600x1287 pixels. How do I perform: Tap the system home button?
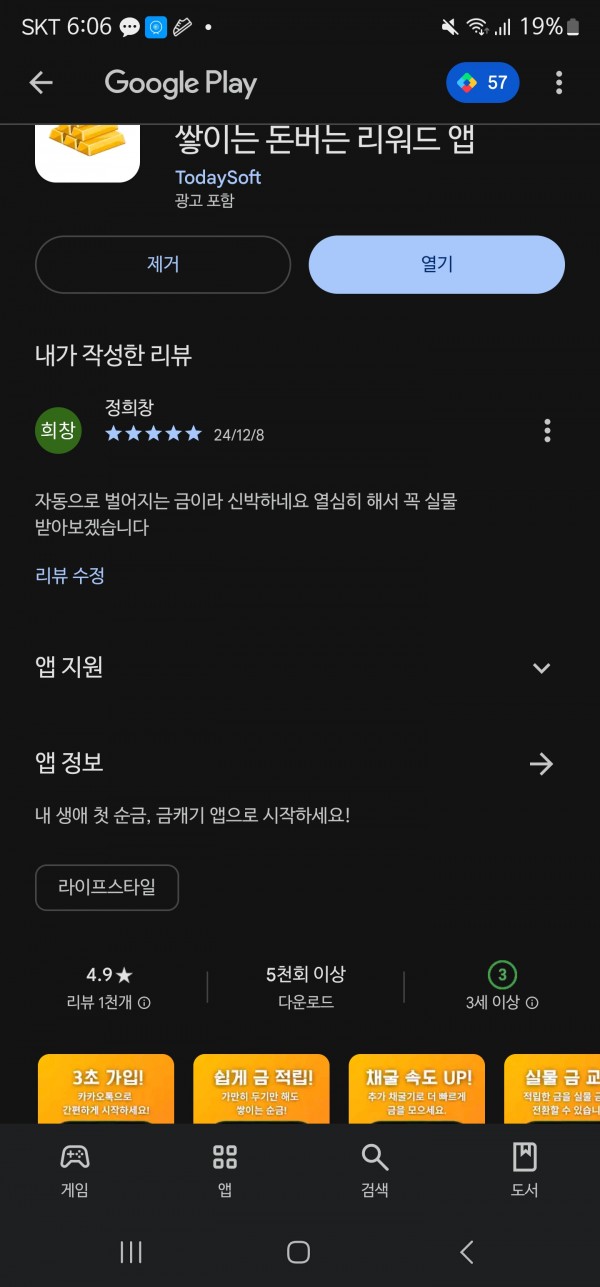point(298,1252)
